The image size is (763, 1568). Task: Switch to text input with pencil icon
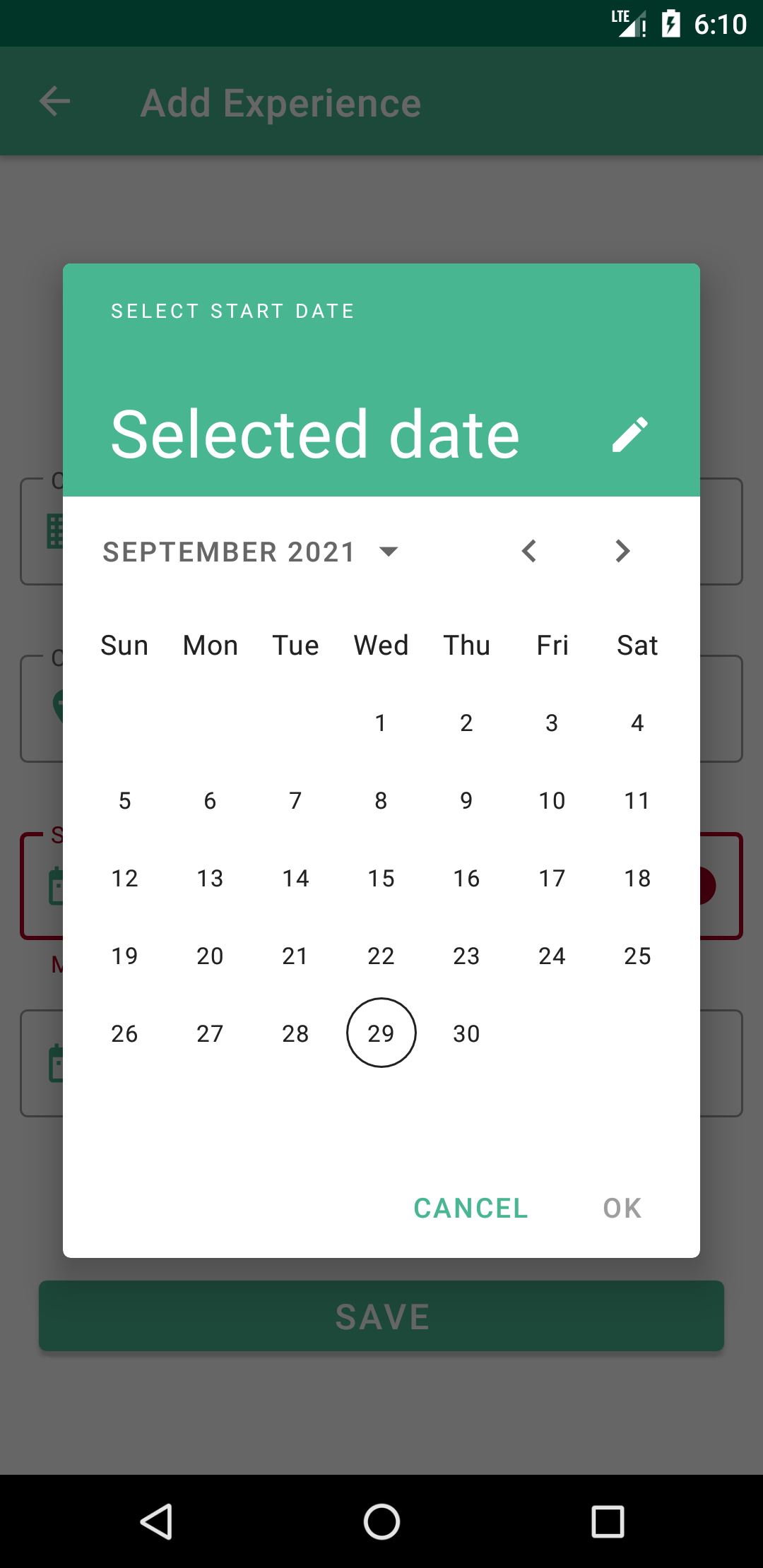coord(629,434)
